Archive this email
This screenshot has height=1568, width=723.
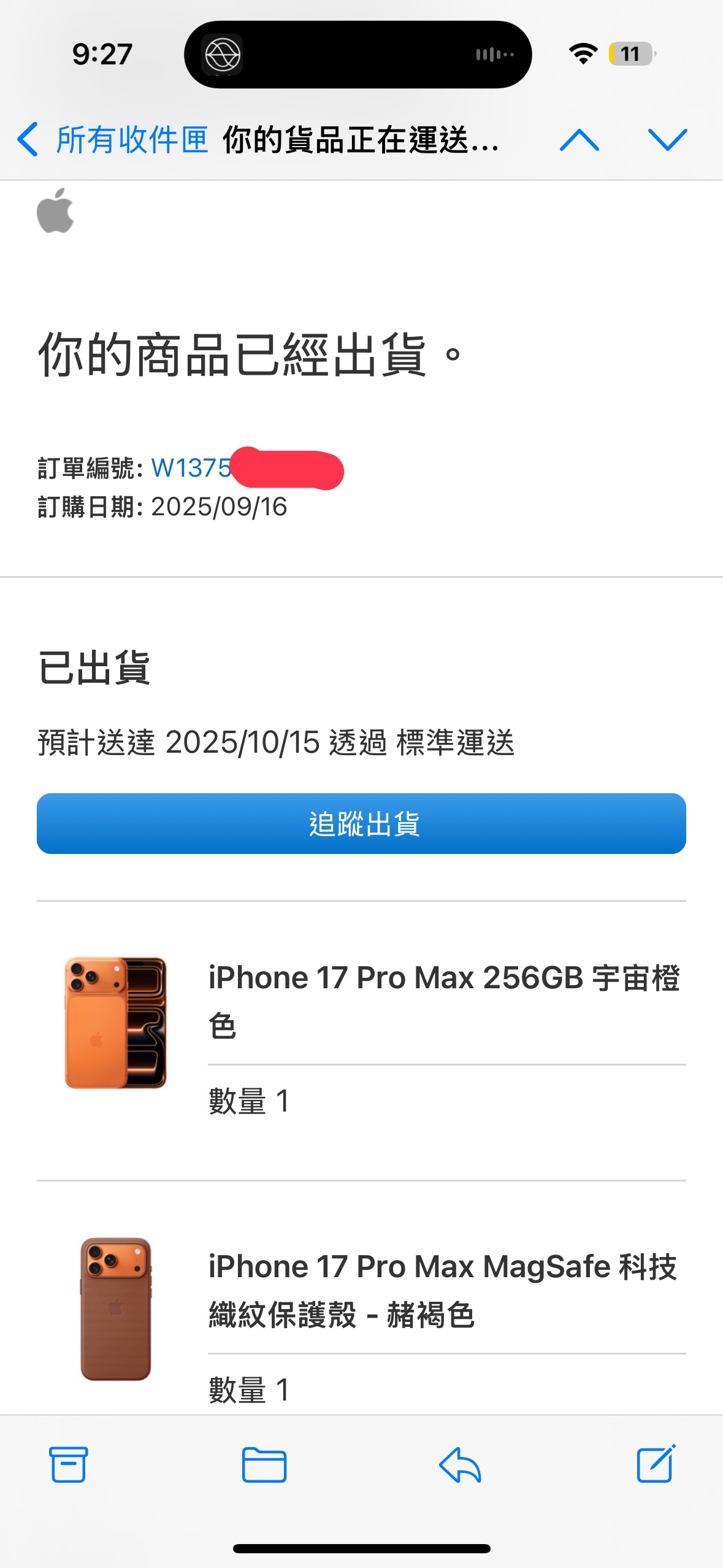coord(68,1464)
